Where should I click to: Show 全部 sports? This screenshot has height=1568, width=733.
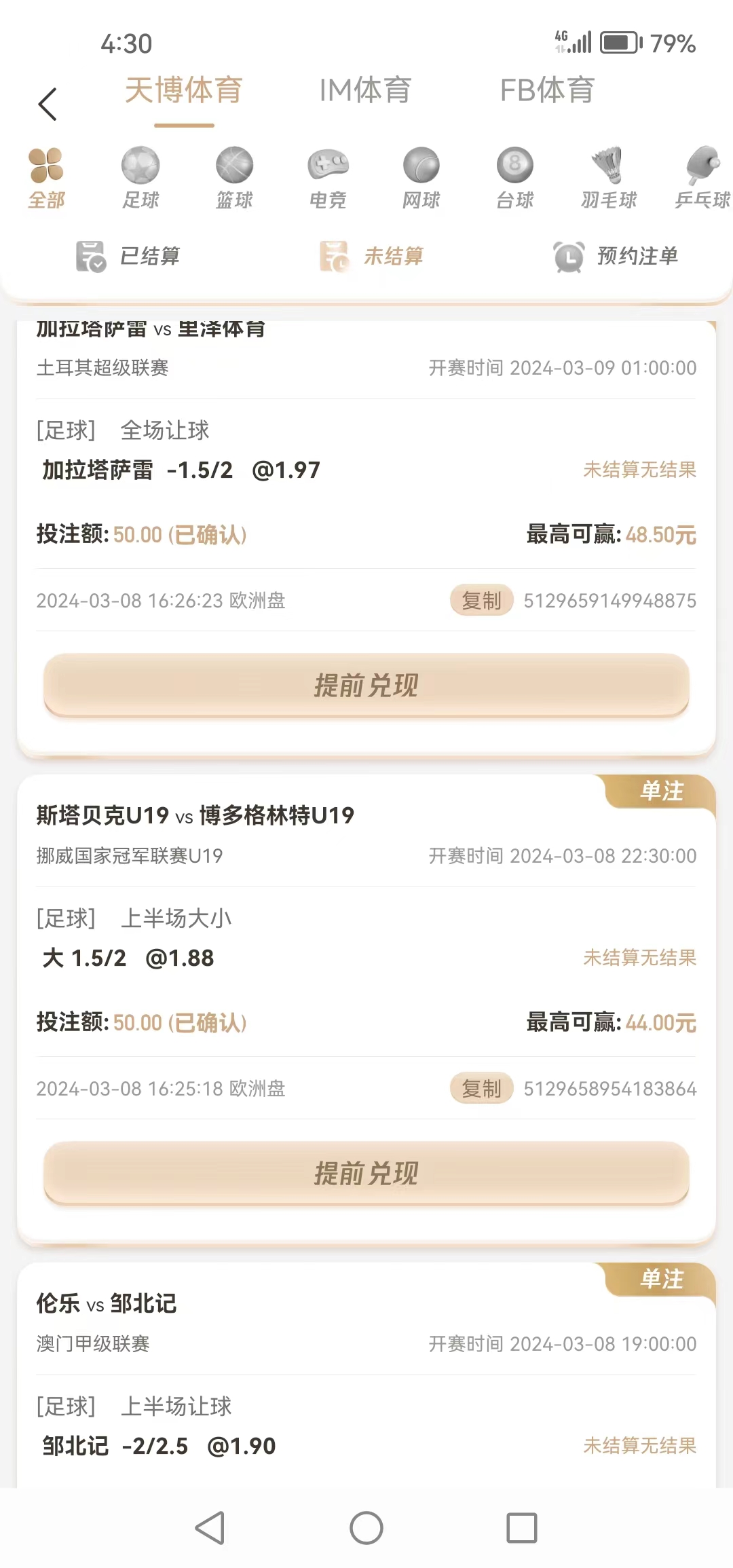pos(46,178)
